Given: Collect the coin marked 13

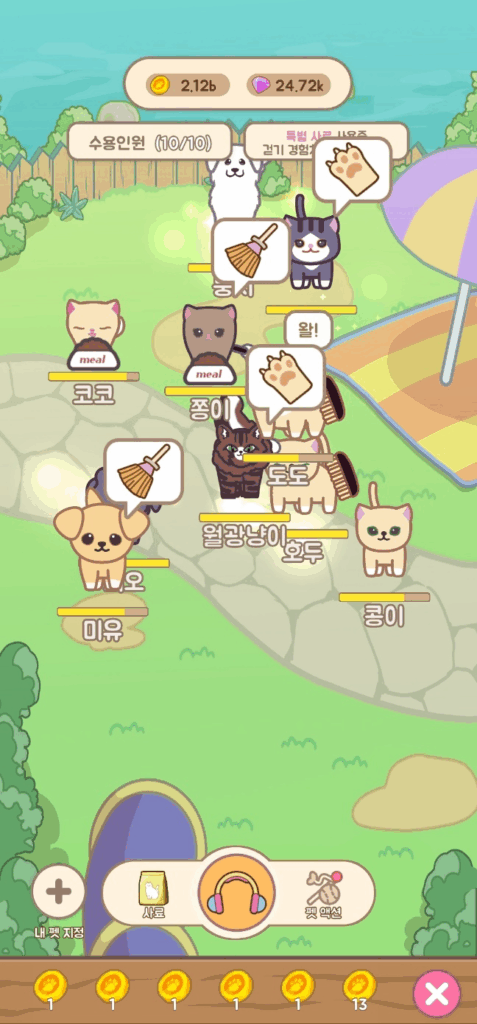Looking at the screenshot, I should (360, 989).
